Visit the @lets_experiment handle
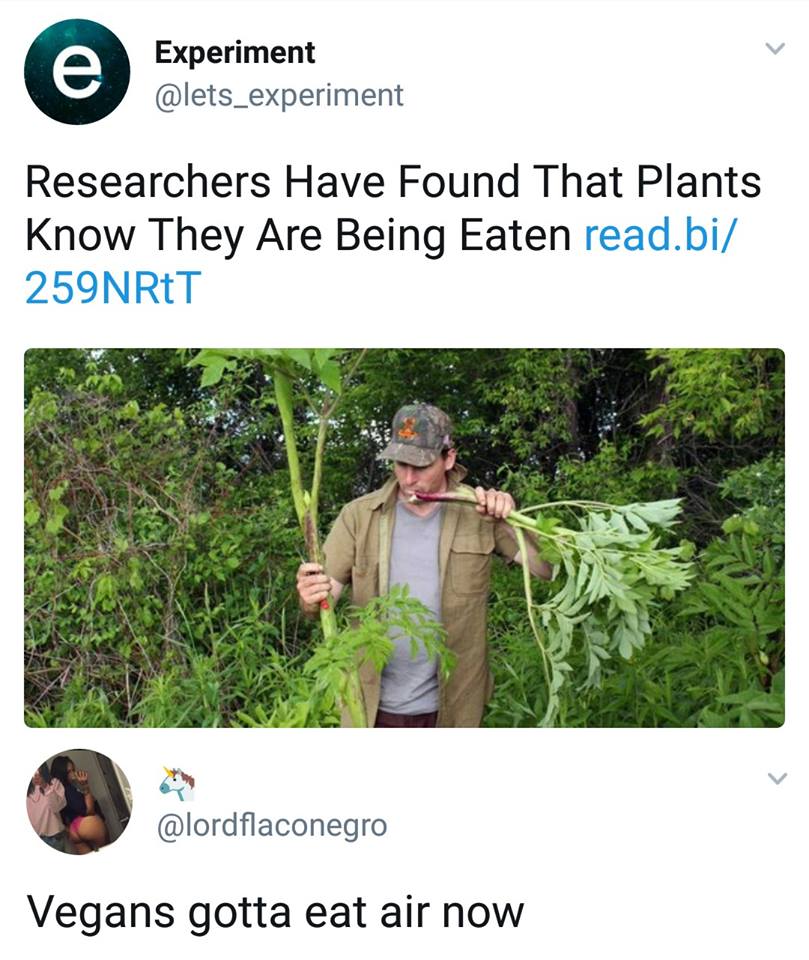 tap(278, 96)
